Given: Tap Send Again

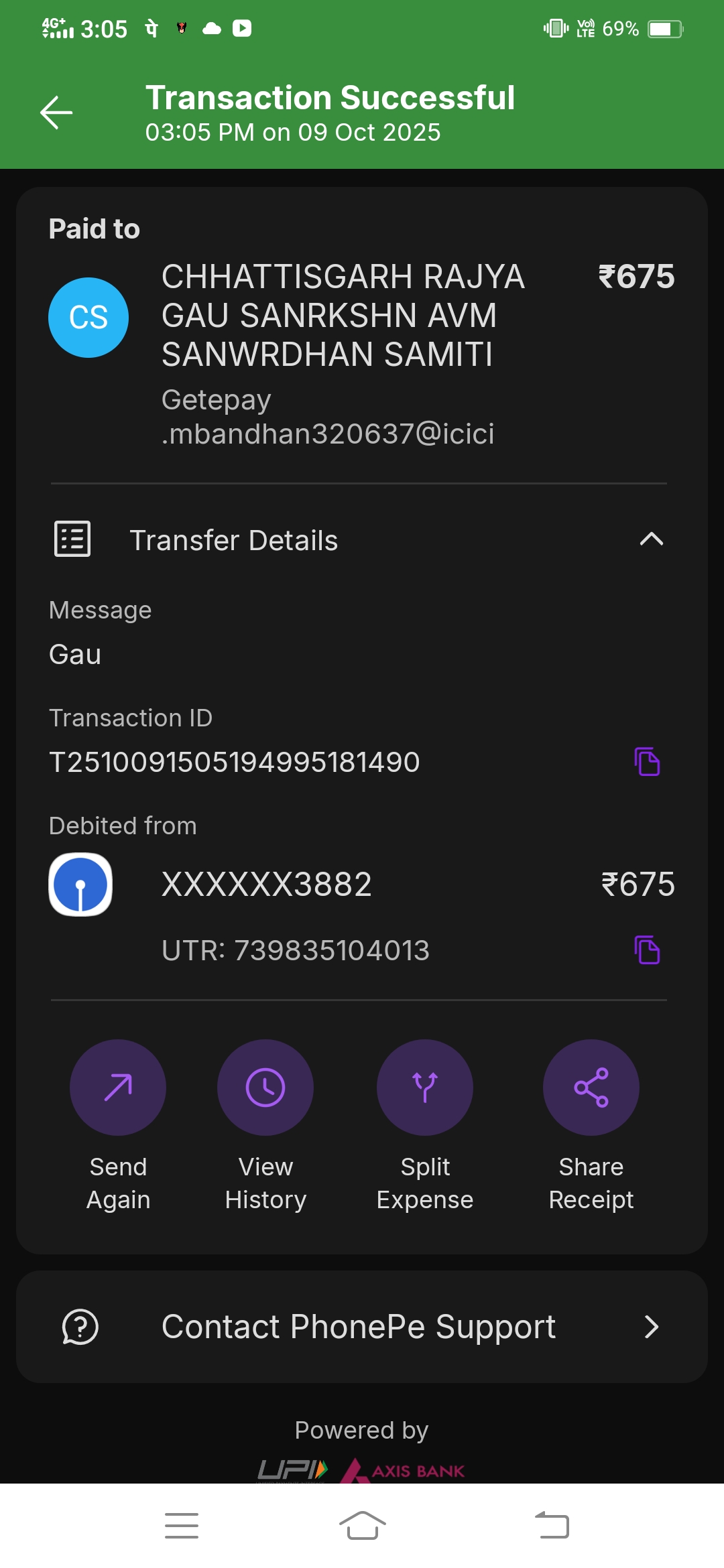Looking at the screenshot, I should pos(118,1088).
